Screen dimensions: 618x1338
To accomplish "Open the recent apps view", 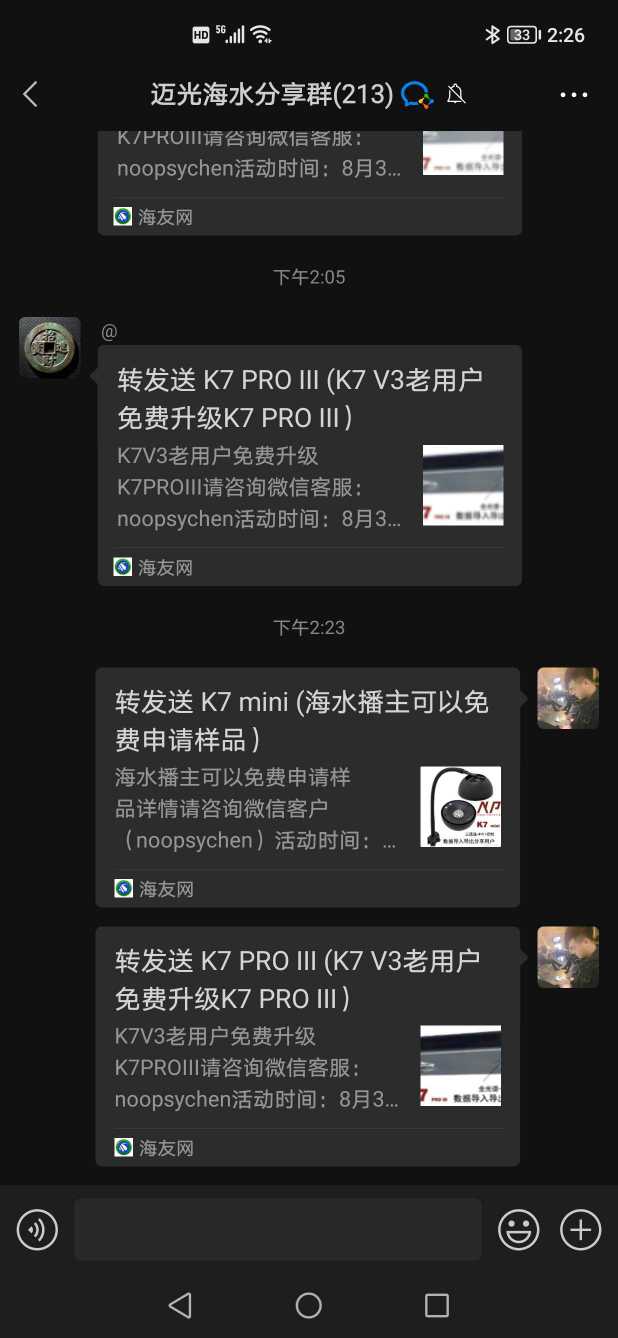I will pos(437,1304).
